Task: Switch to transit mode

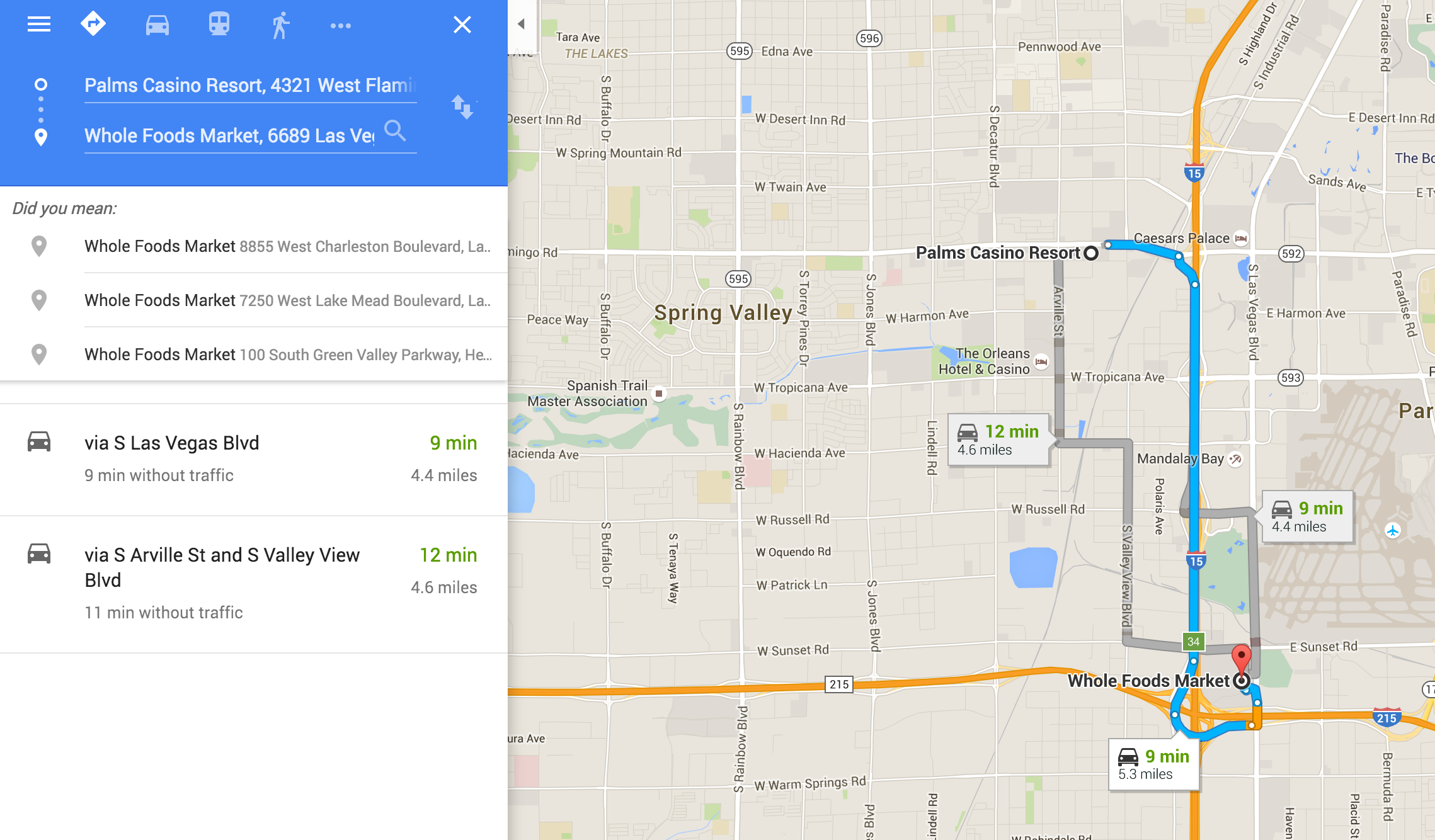Action: click(219, 25)
